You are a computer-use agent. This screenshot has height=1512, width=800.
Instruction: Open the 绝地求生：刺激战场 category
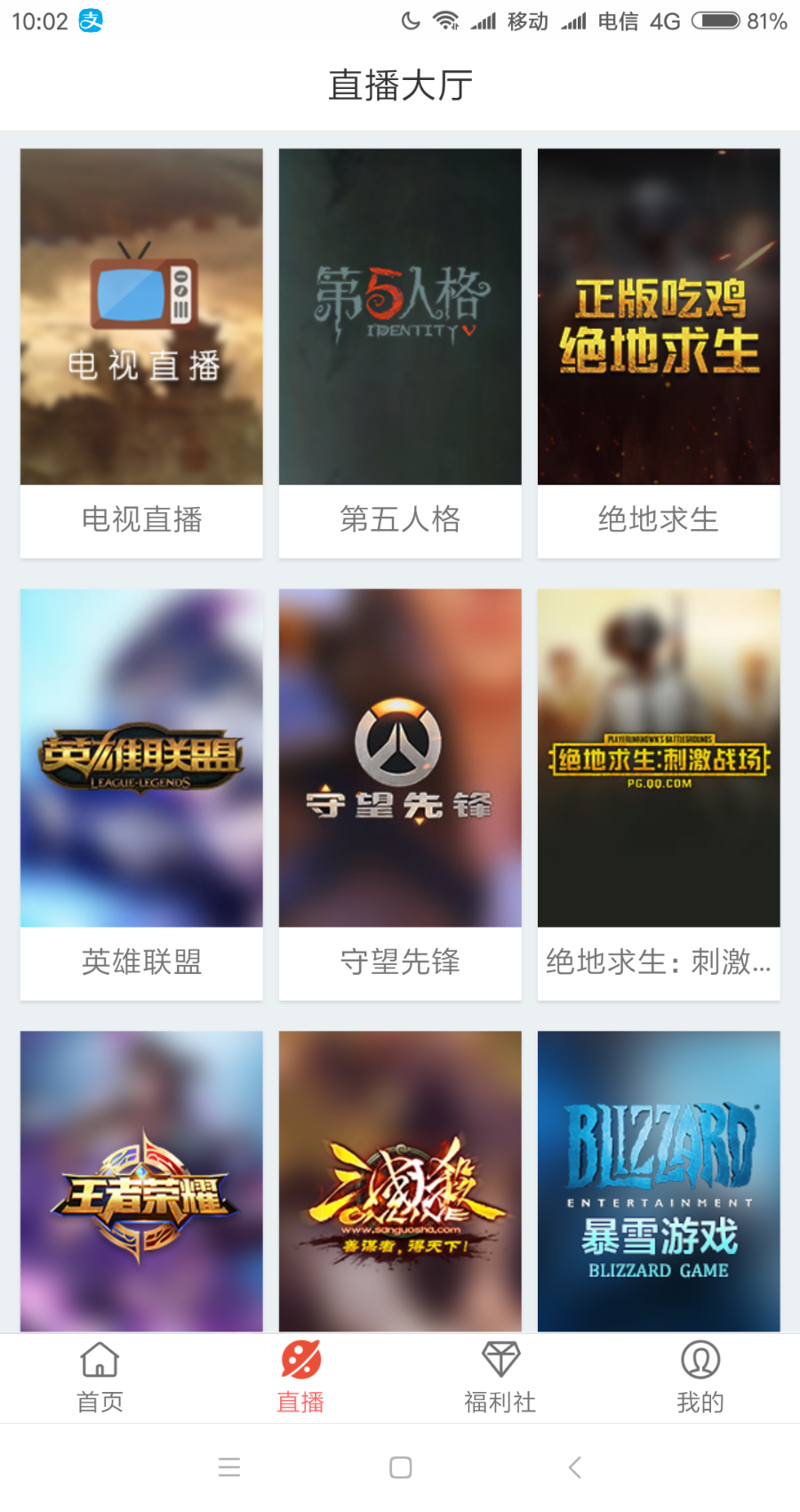coord(659,793)
